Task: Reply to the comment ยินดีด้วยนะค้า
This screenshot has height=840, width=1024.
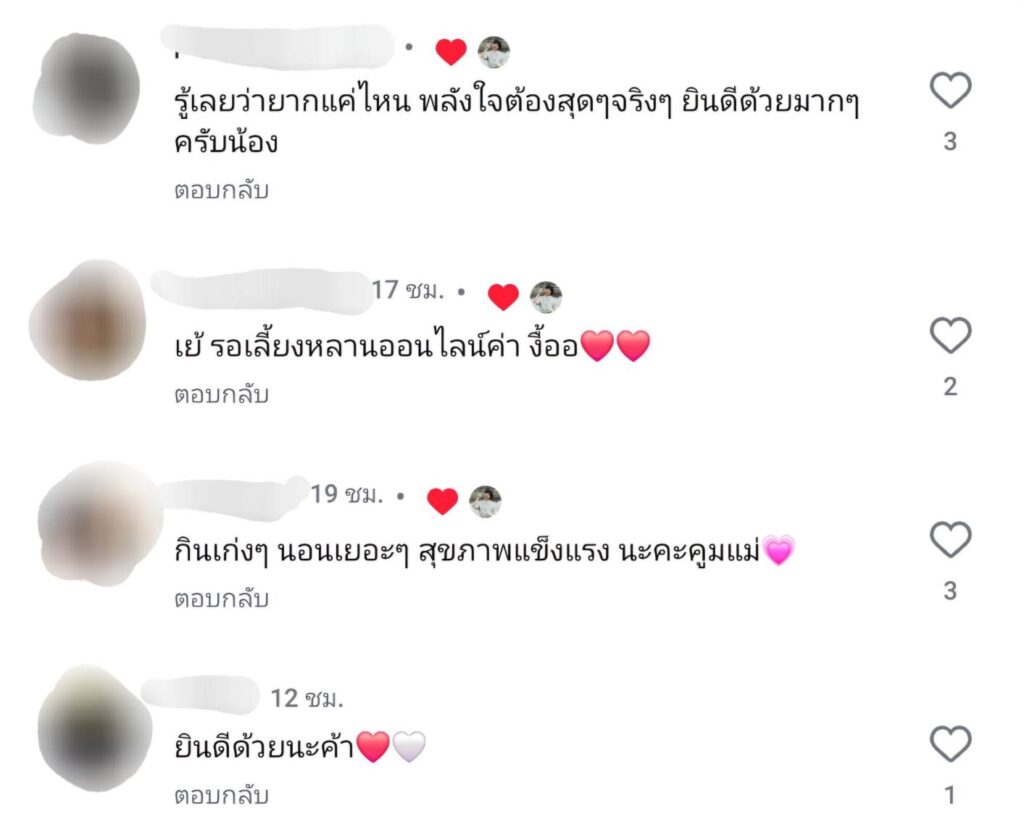Action: pyautogui.click(x=222, y=797)
